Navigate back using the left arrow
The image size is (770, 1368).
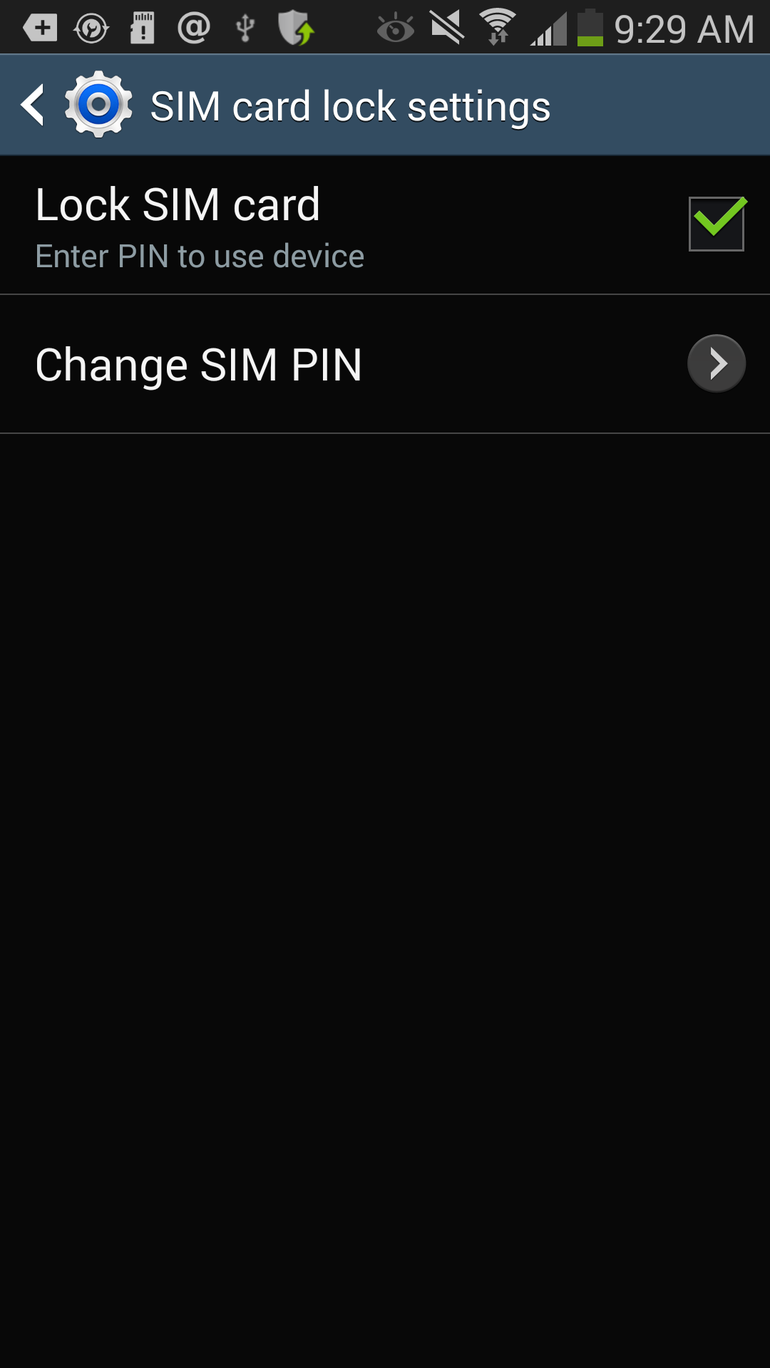coord(31,103)
